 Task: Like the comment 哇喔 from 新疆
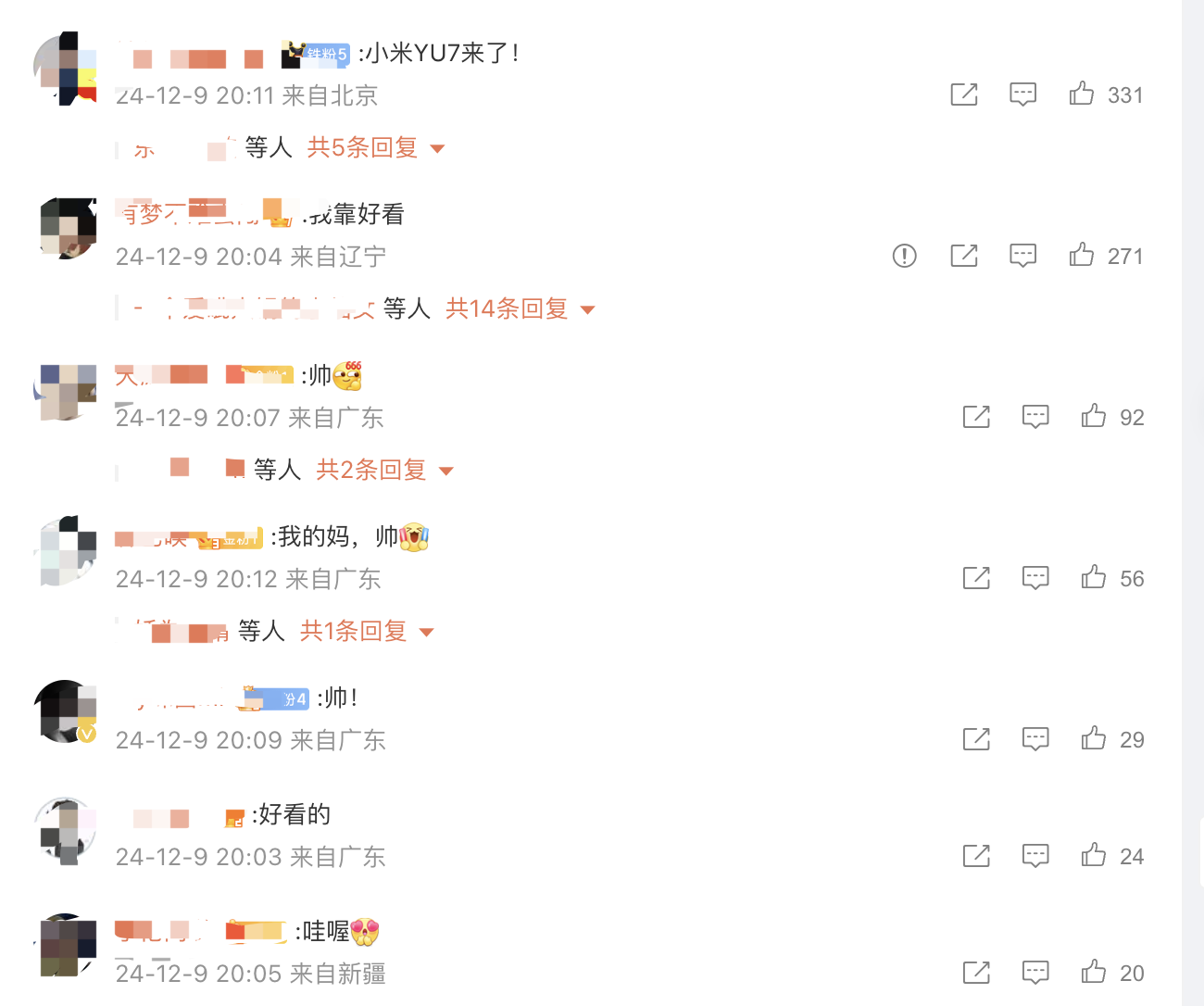(1093, 972)
